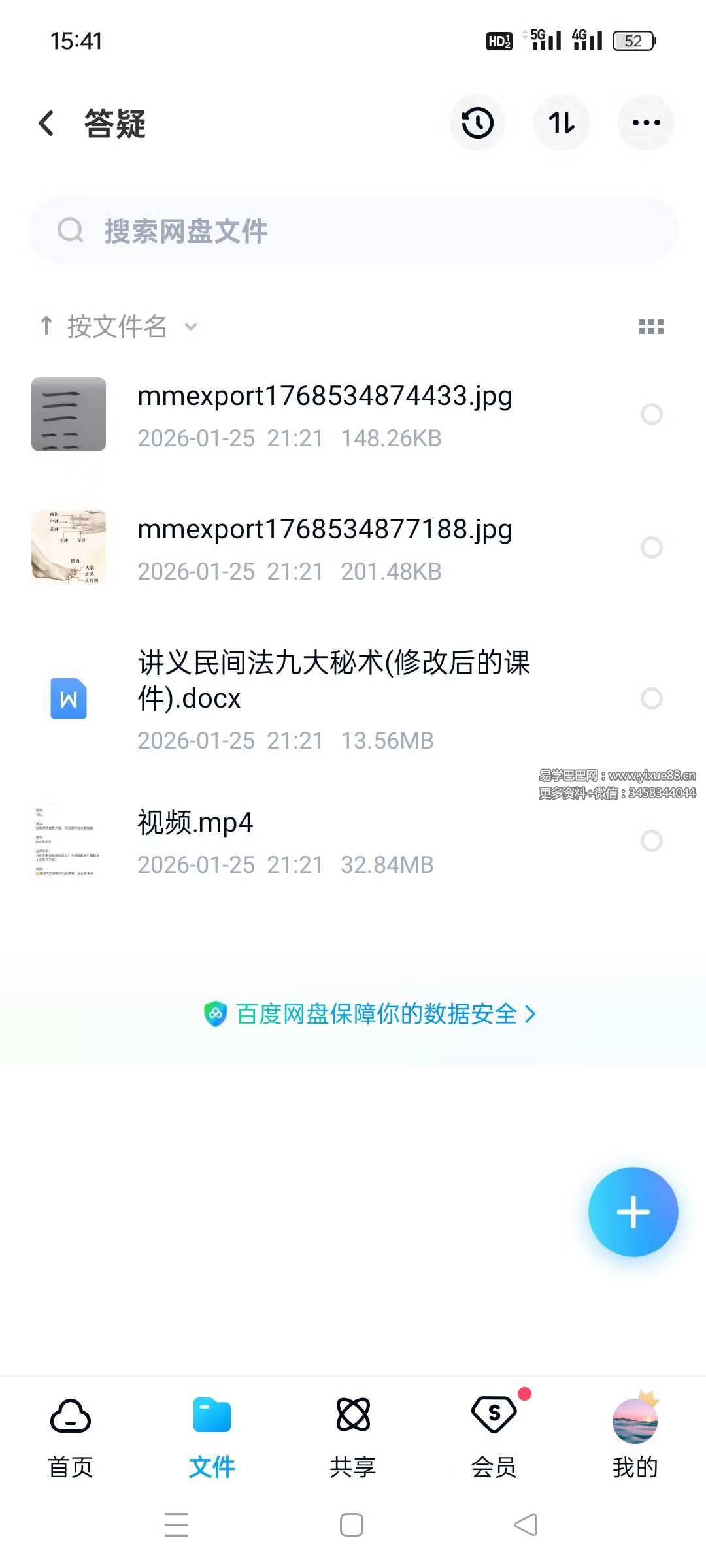Open mmexport1768534877188.jpg
The width and height of the screenshot is (706, 1568).
click(x=324, y=547)
